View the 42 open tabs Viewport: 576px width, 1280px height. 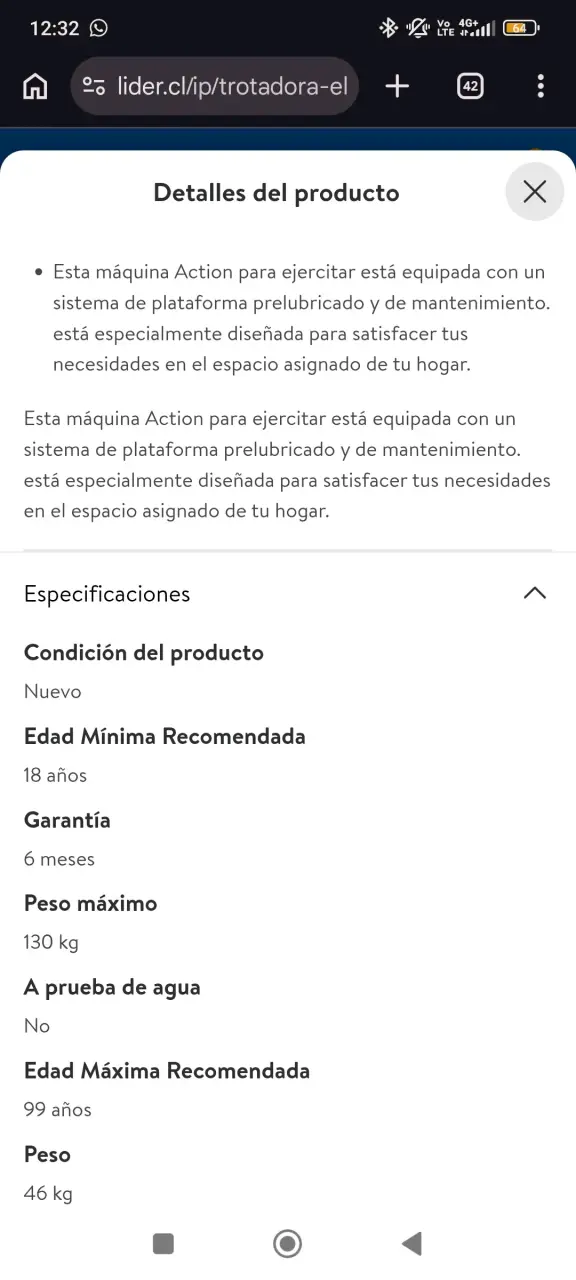pos(470,87)
